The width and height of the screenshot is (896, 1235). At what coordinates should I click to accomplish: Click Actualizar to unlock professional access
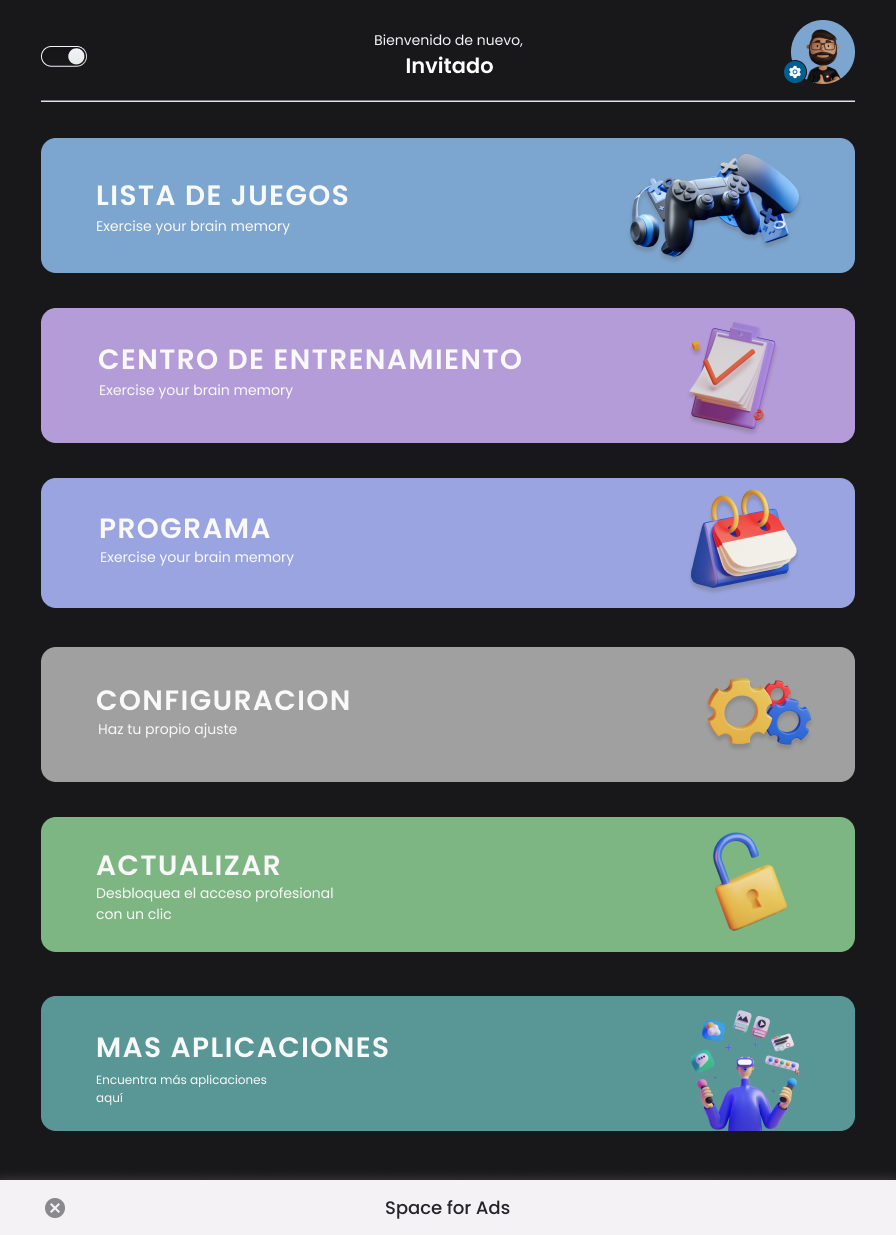(300, 884)
